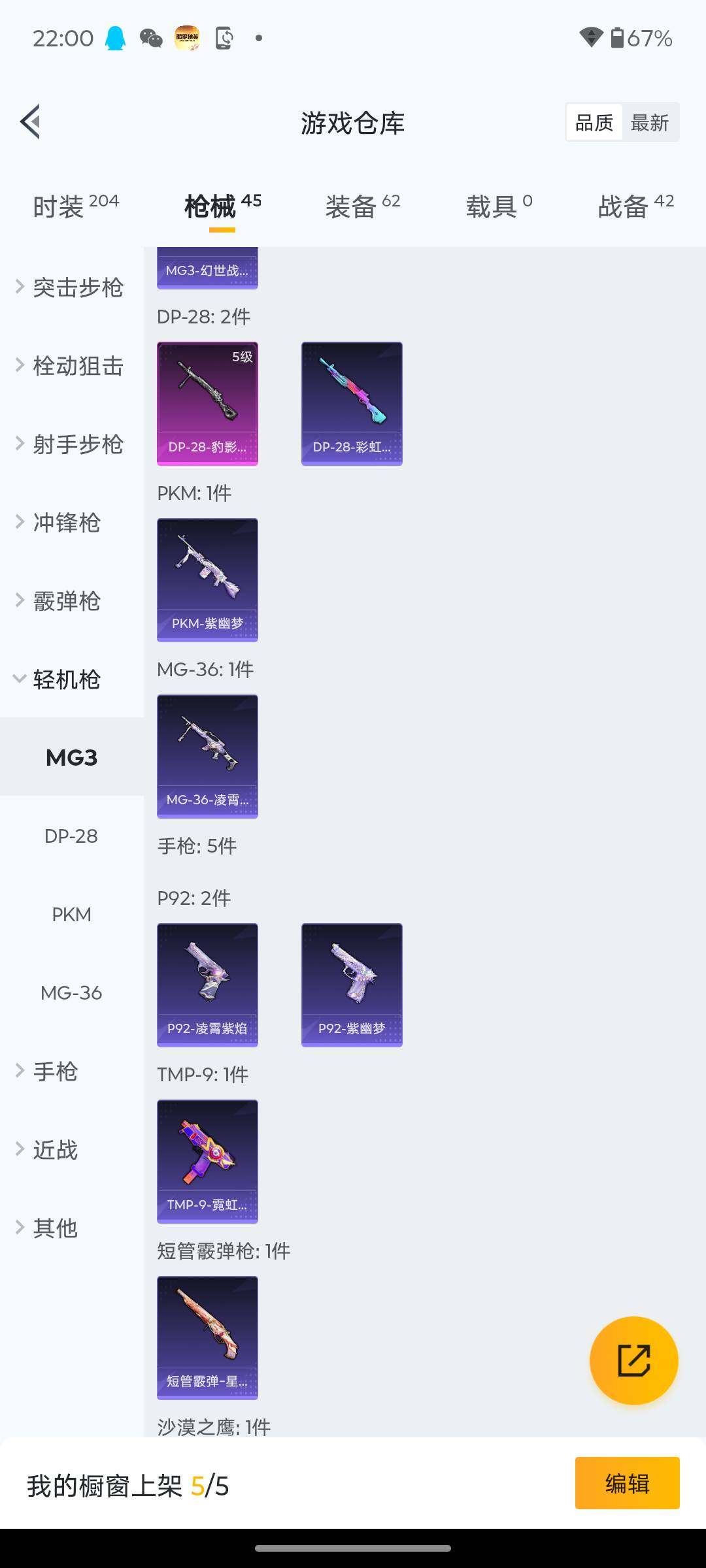
Task: Select DP-28 in the sidebar
Action: point(71,836)
